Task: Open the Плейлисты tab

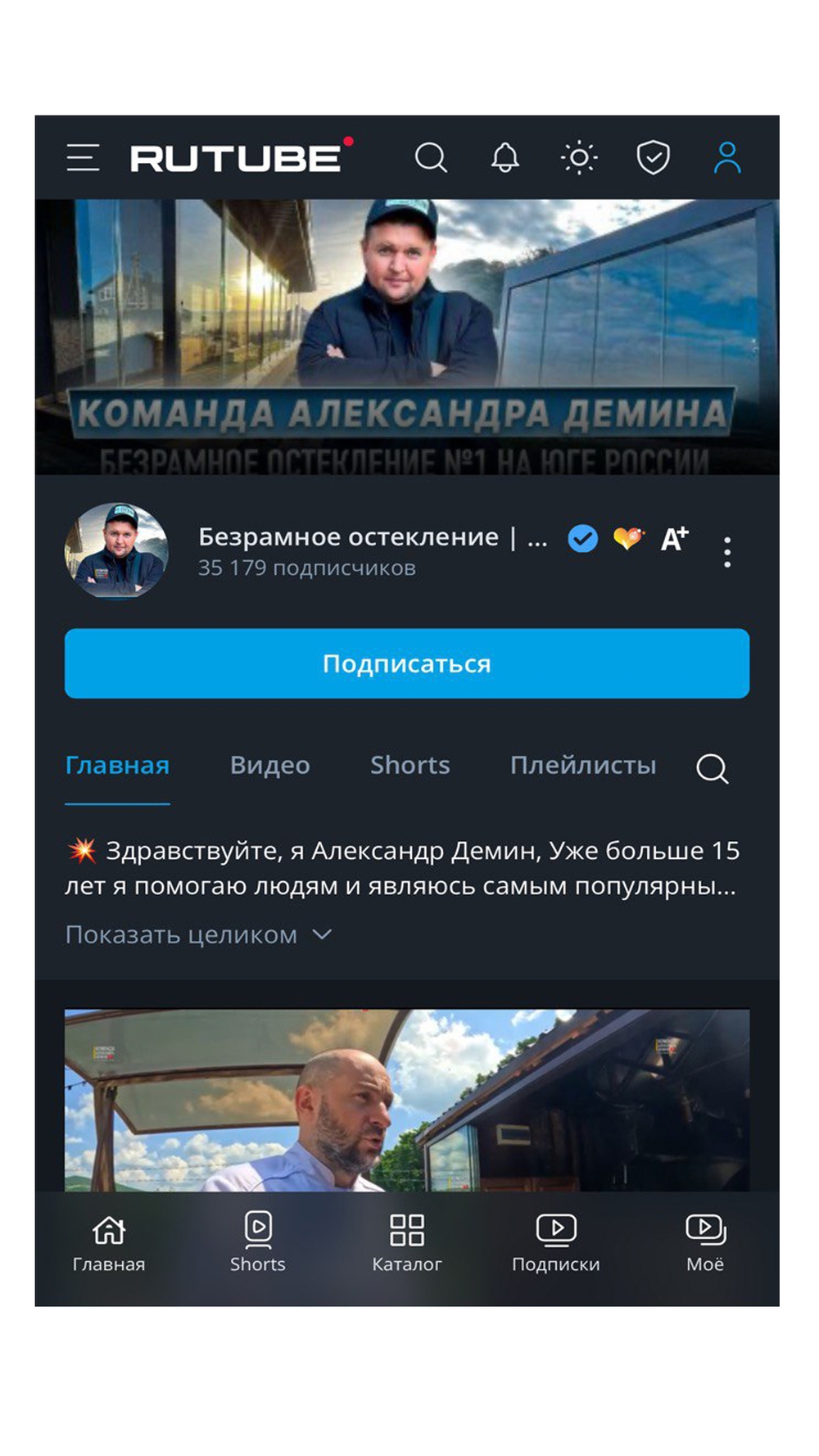Action: 582,765
